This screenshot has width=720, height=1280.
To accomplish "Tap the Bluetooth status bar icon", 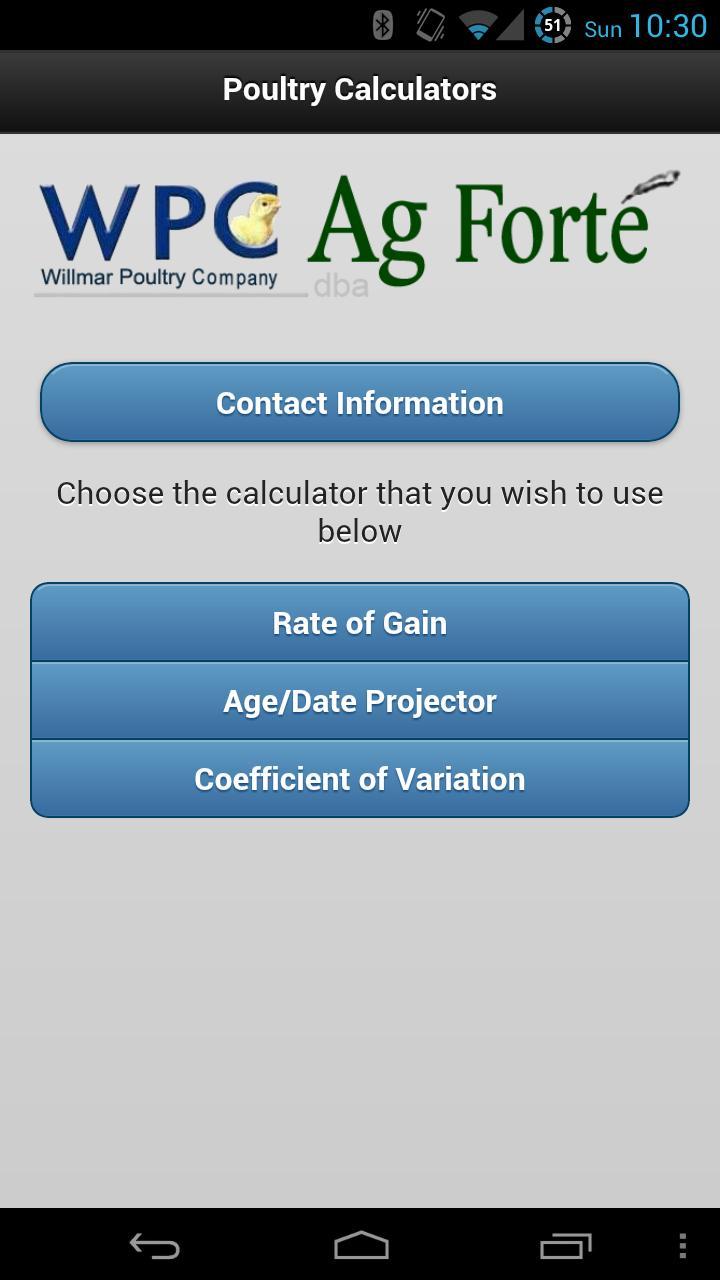I will tap(386, 27).
